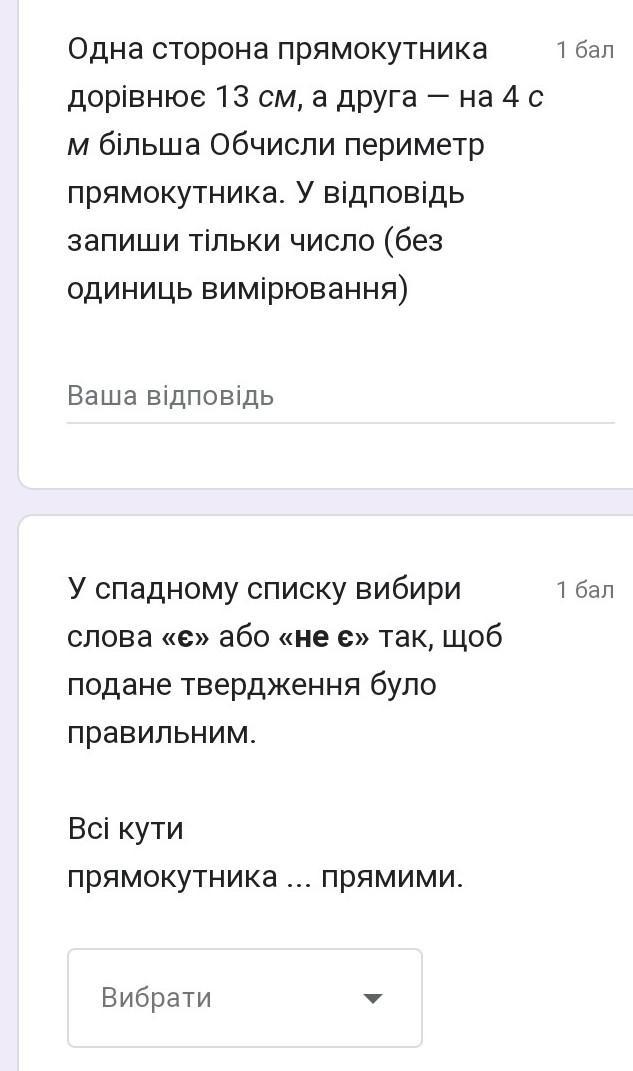Focus the 'Ваша відповідь' answer field
This screenshot has height=1071, width=633.
point(340,396)
